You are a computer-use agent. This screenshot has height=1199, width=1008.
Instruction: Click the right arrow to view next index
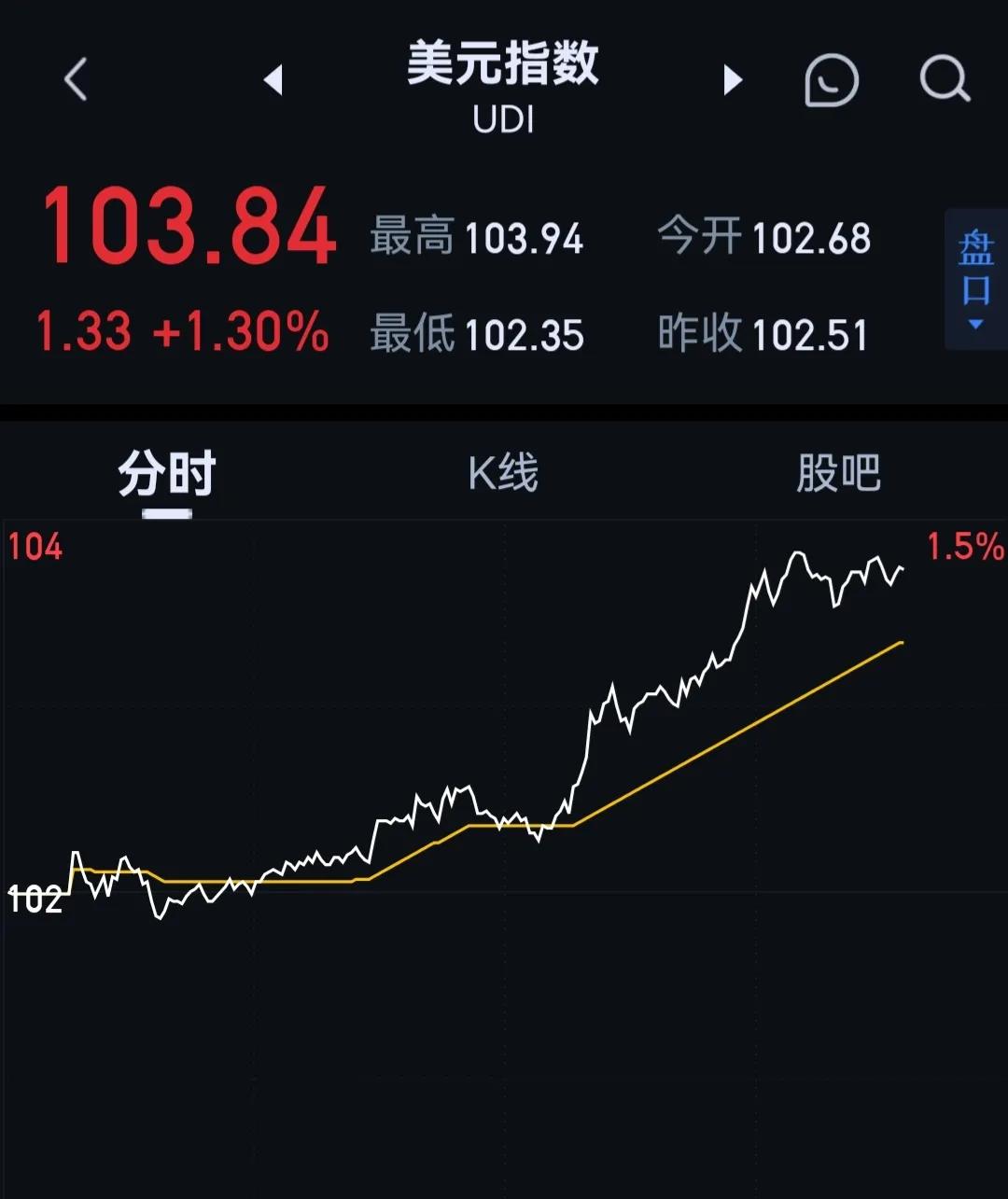pyautogui.click(x=734, y=80)
